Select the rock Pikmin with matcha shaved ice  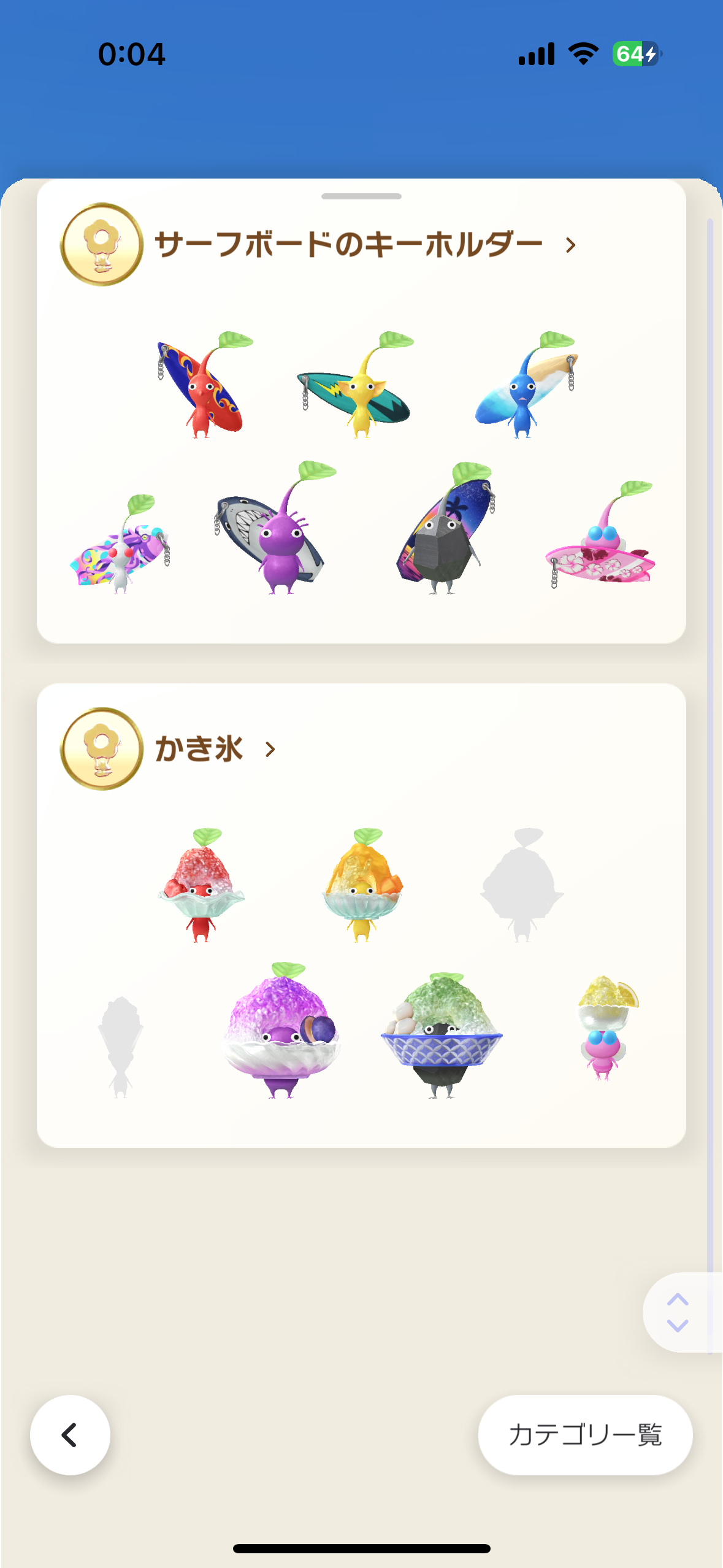pyautogui.click(x=442, y=1034)
